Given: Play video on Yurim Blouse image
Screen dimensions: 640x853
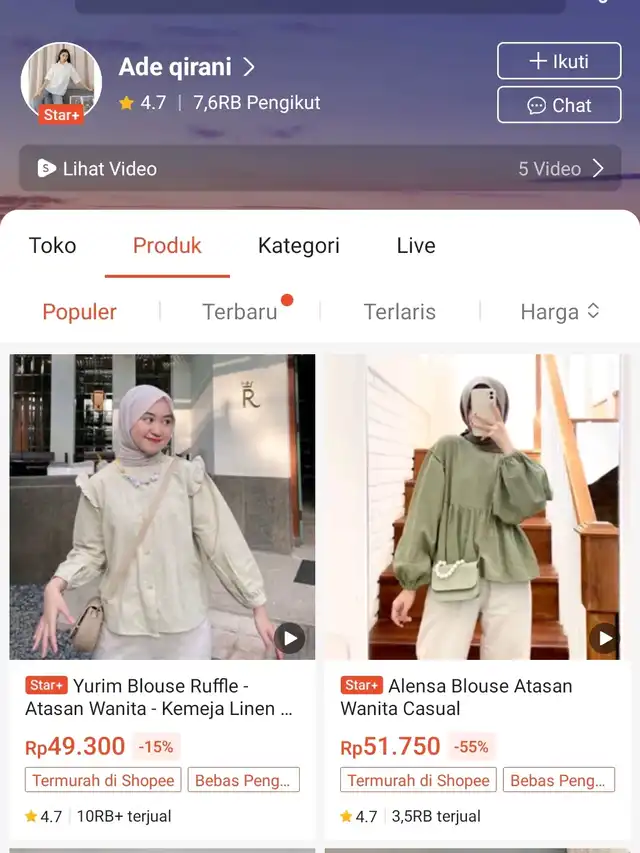Looking at the screenshot, I should pos(289,637).
